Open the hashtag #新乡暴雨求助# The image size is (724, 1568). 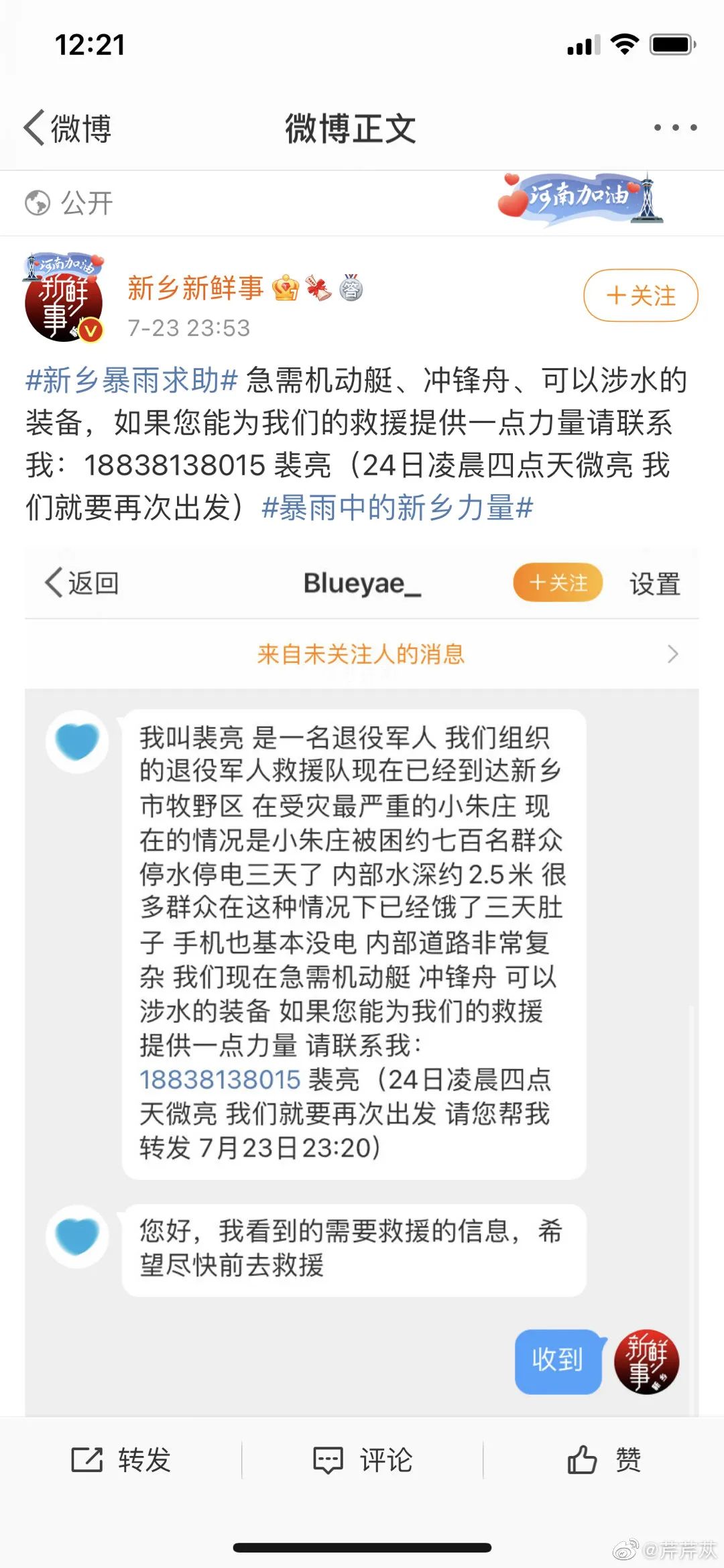click(x=131, y=380)
